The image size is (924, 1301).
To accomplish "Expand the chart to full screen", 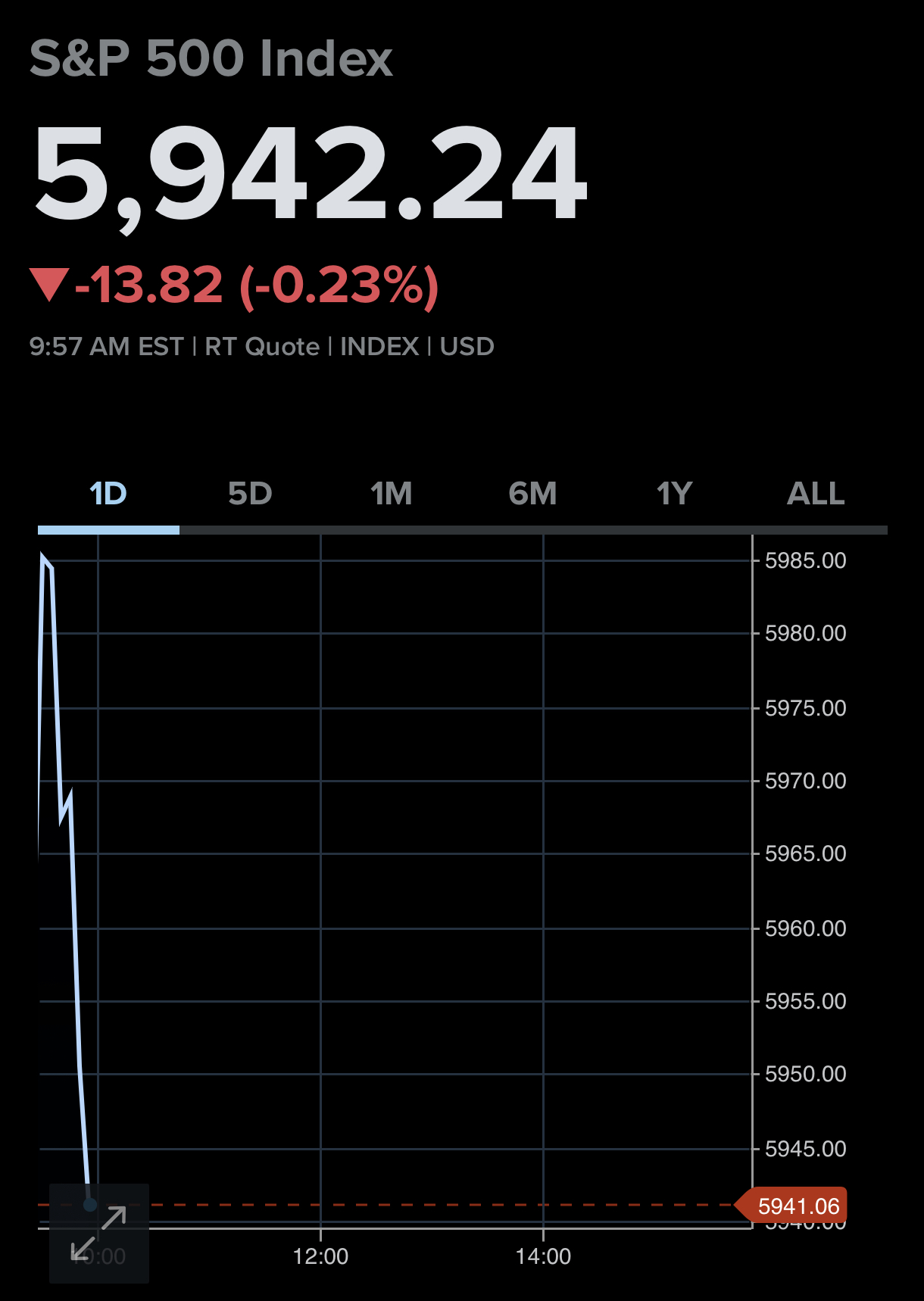I will pos(99,1233).
